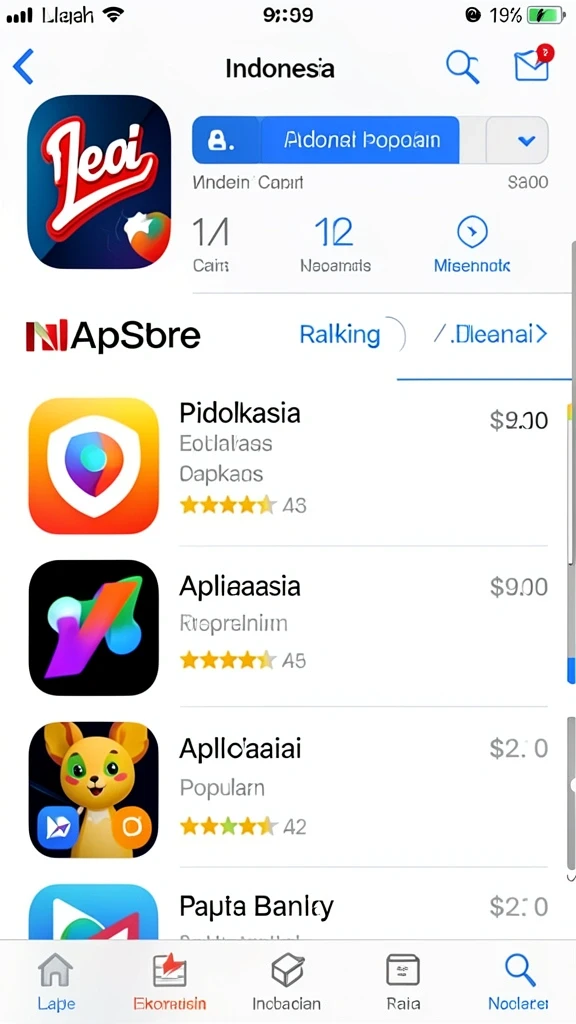Tap the $9.00 price for Apliaaasia
This screenshot has height=1024, width=576.
click(x=519, y=587)
